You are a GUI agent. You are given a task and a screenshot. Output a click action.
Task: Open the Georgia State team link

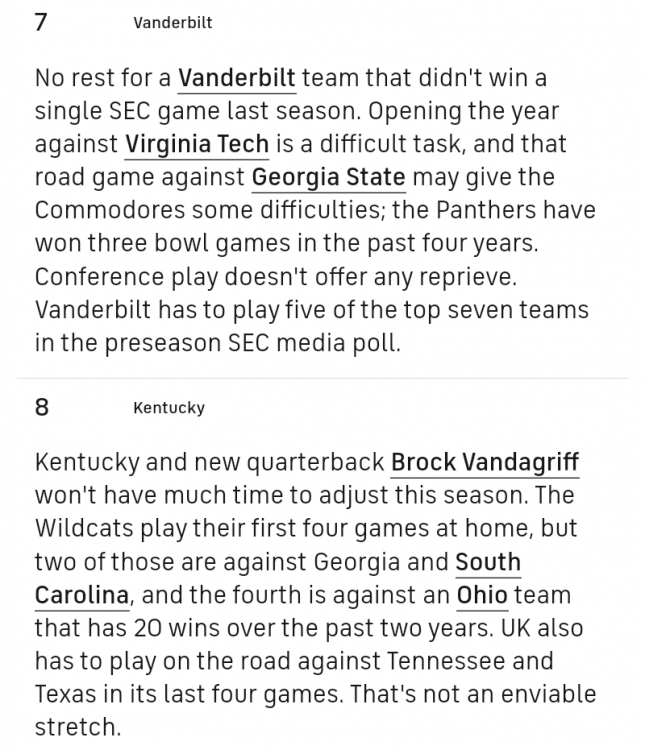click(328, 178)
